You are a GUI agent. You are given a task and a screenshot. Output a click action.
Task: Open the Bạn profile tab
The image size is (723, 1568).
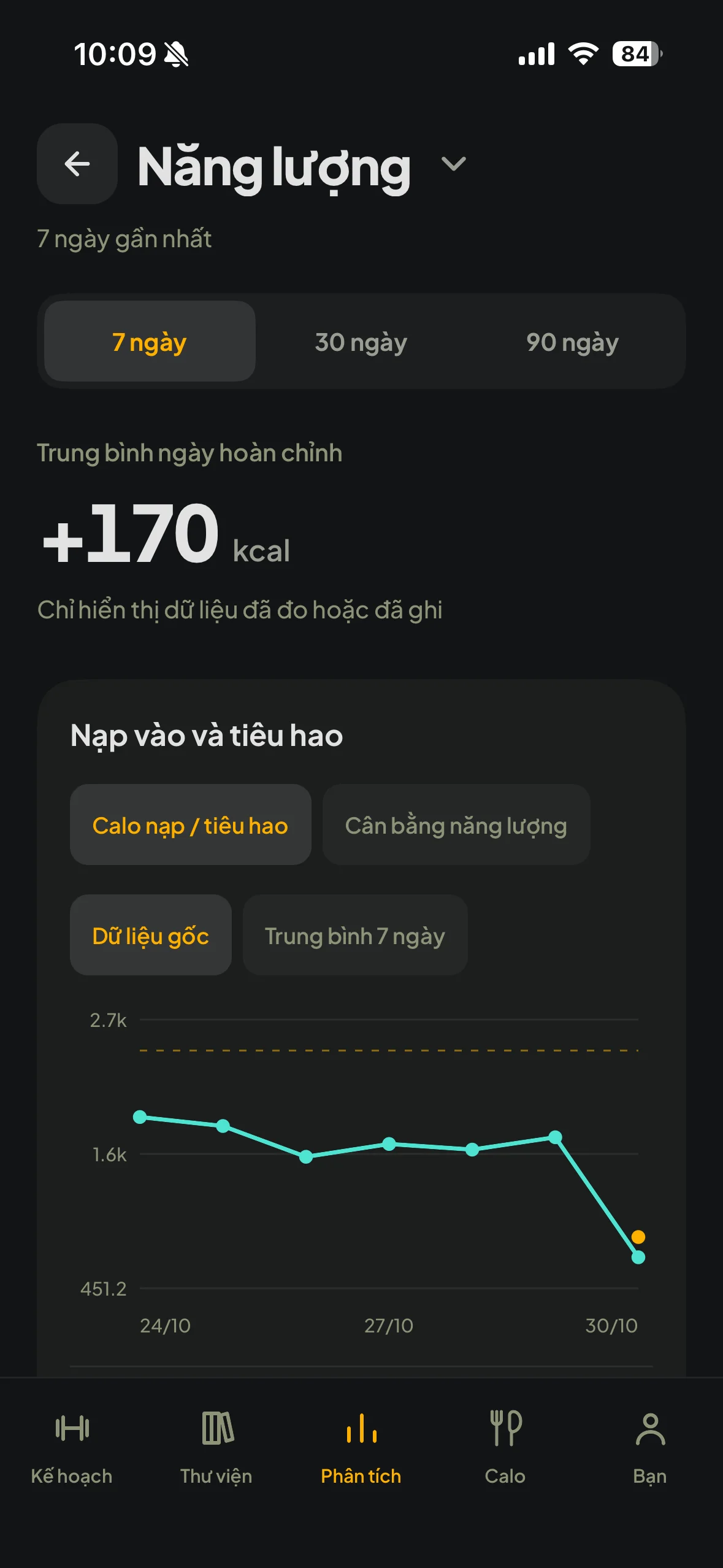pos(650,1448)
